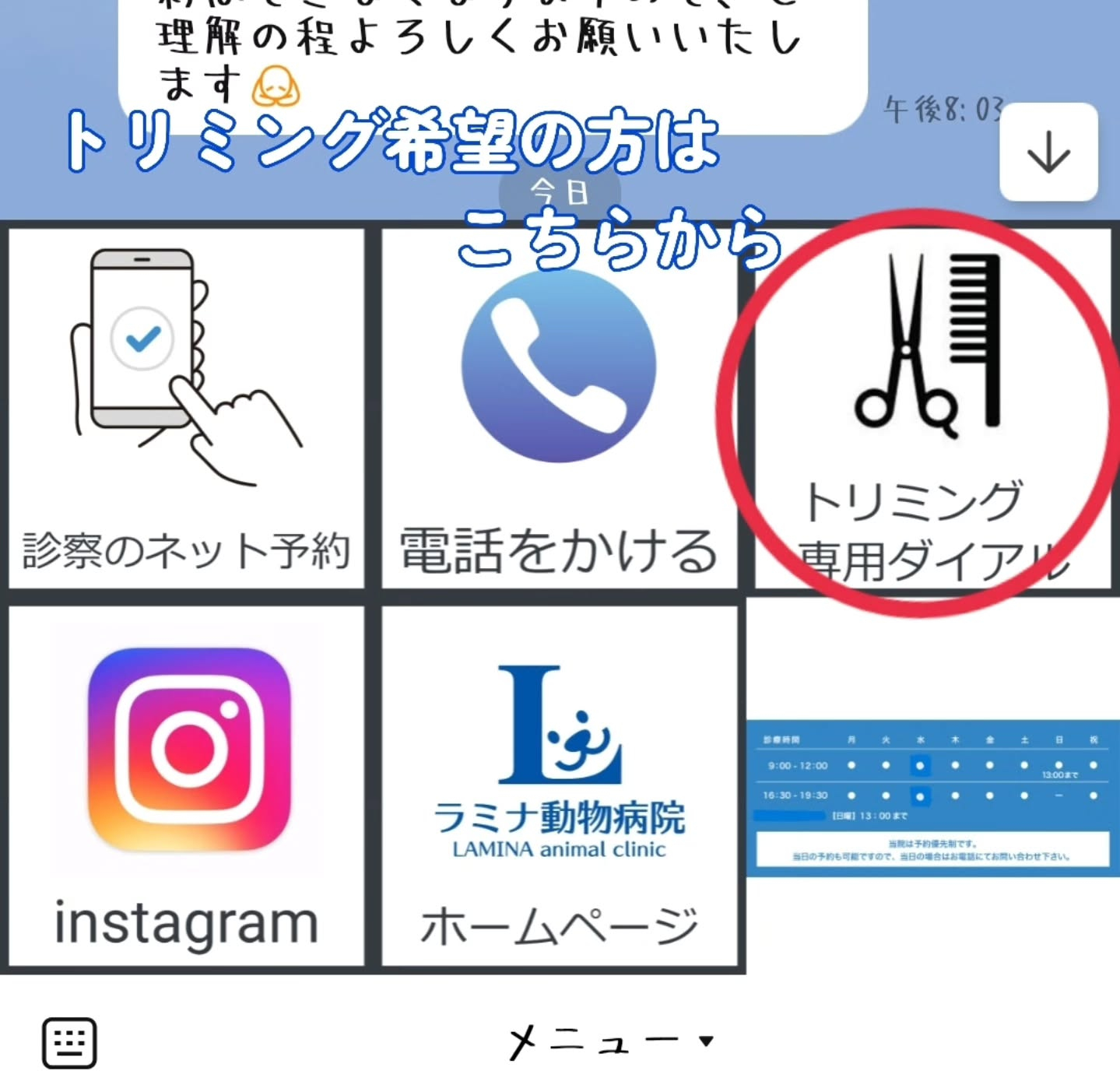Open the instagram tile
1120x1092 pixels.
186,786
